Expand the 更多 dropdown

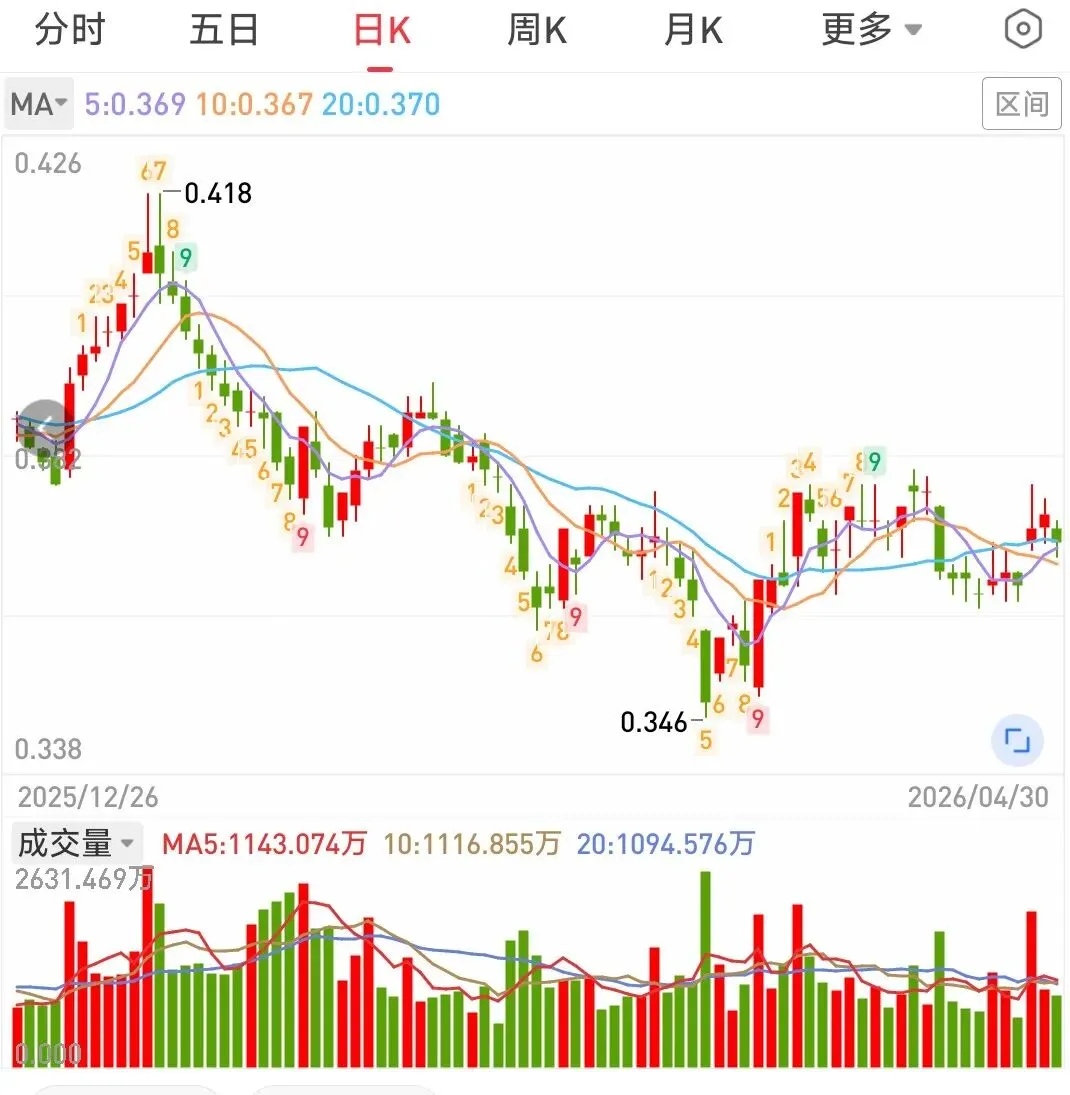[872, 30]
